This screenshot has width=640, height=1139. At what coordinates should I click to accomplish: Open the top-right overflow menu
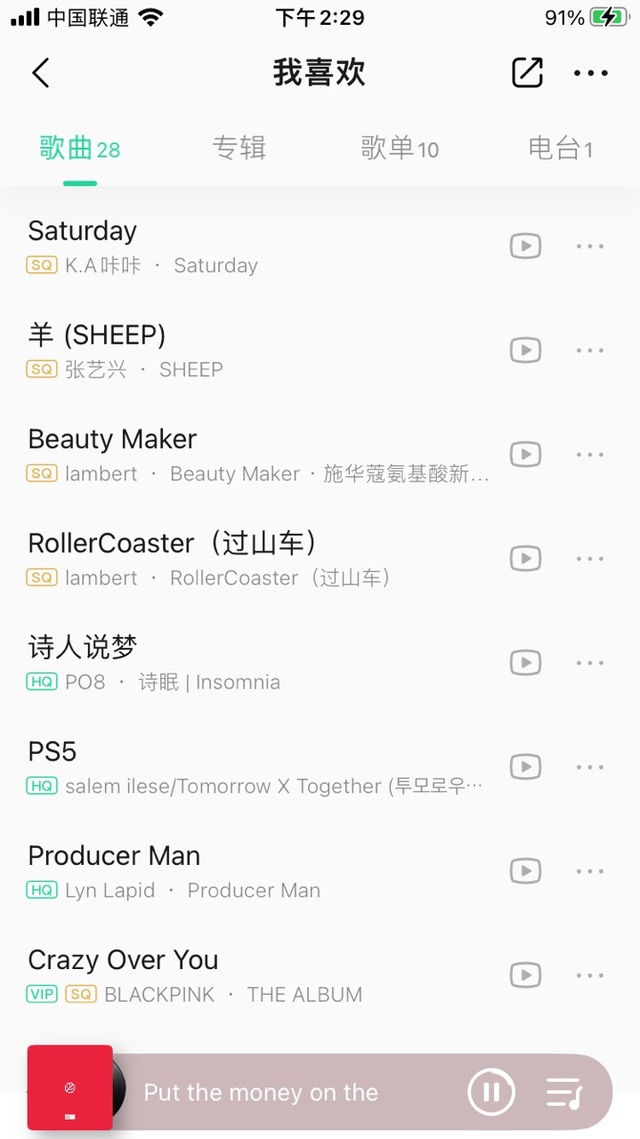(x=591, y=73)
